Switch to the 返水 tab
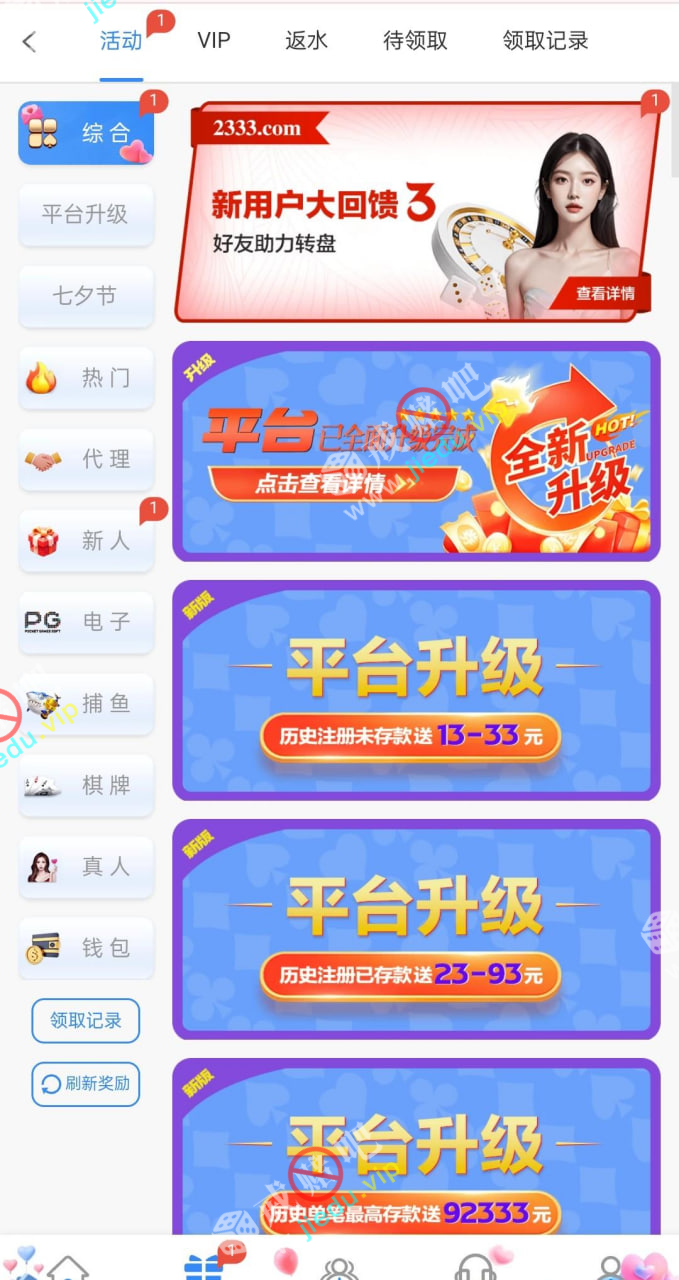The width and height of the screenshot is (679, 1280). 306,41
